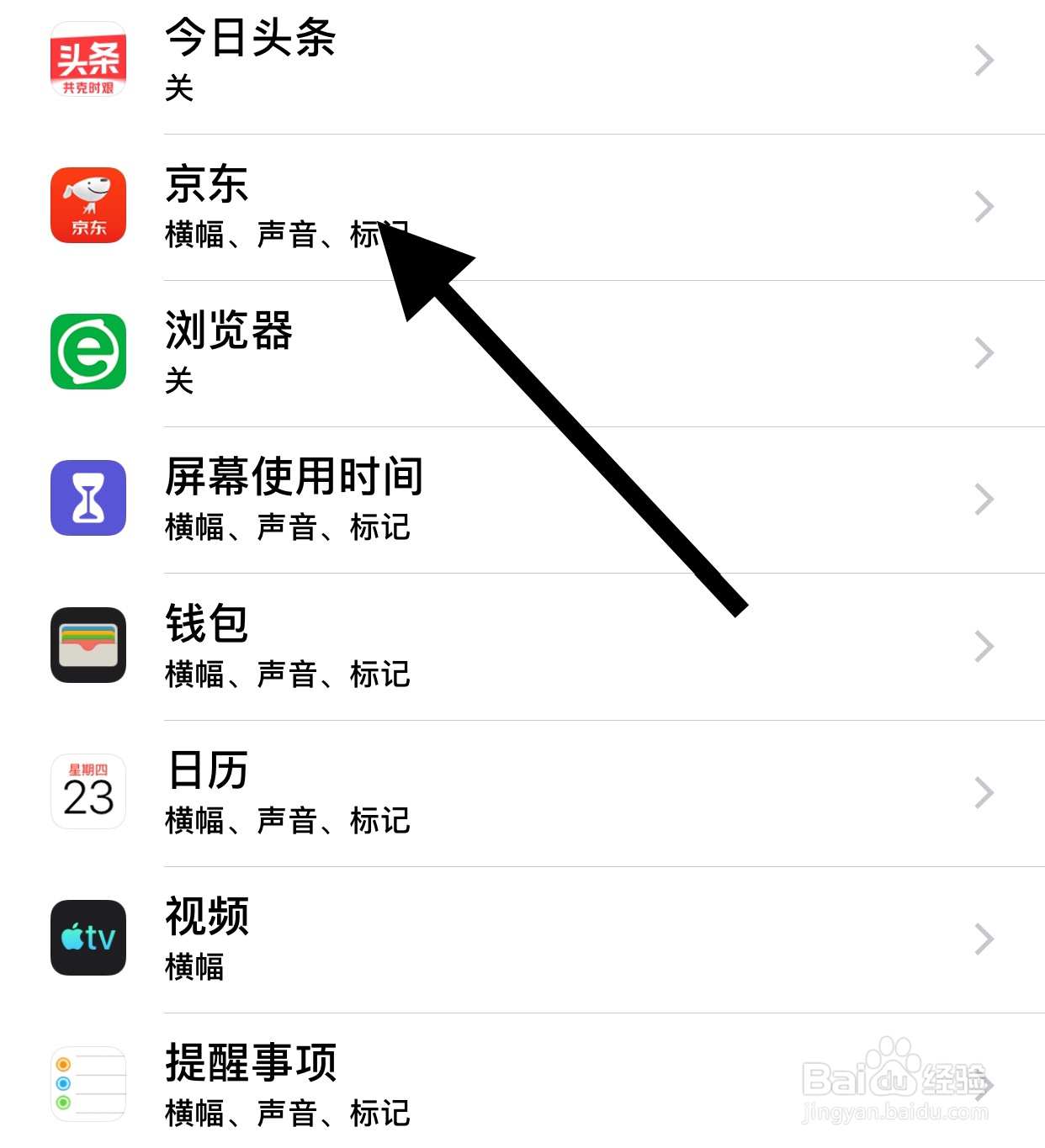Tap the 今日头条 app icon
The image size is (1045, 1148).
pos(88,61)
